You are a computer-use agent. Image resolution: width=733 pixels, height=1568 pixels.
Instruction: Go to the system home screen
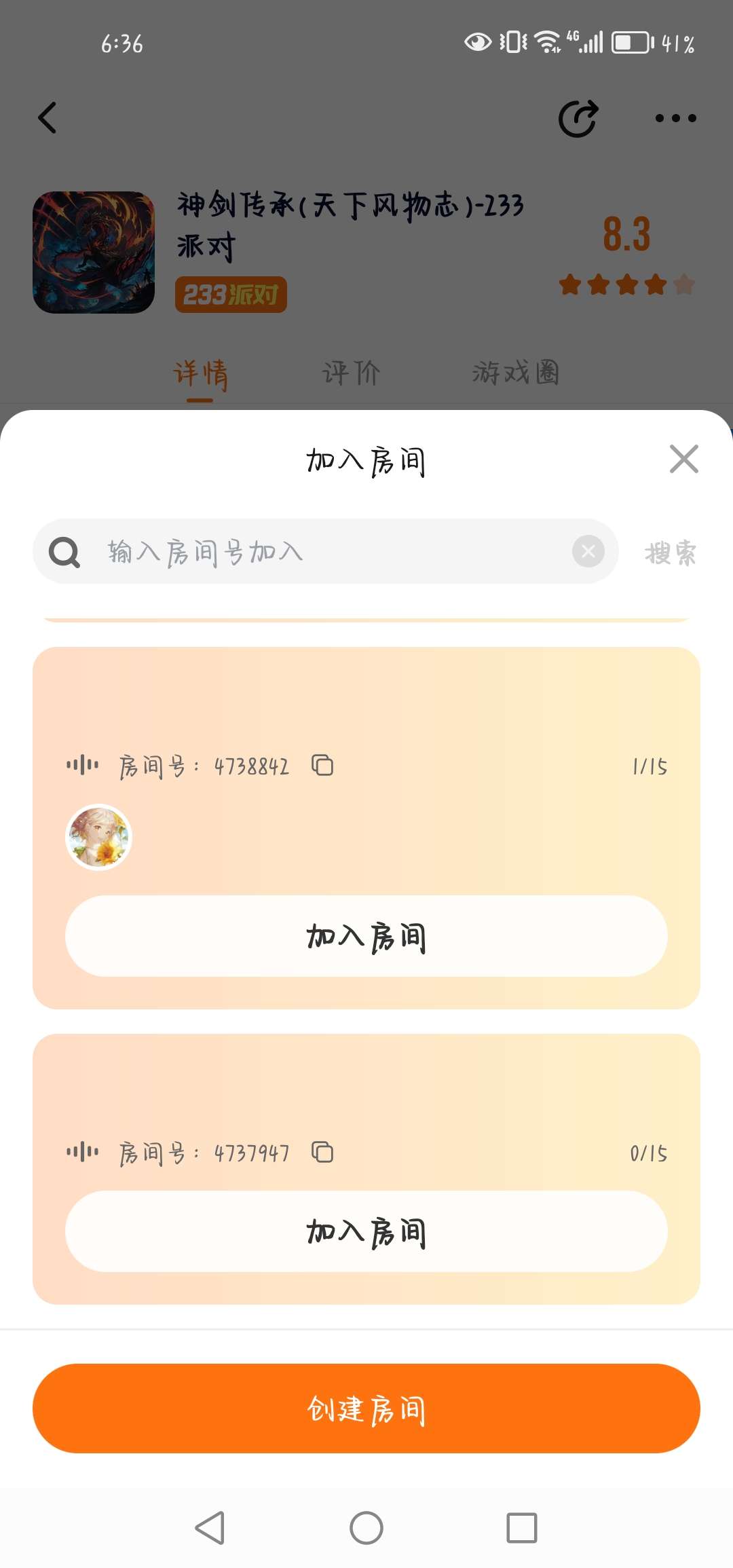(x=366, y=1528)
